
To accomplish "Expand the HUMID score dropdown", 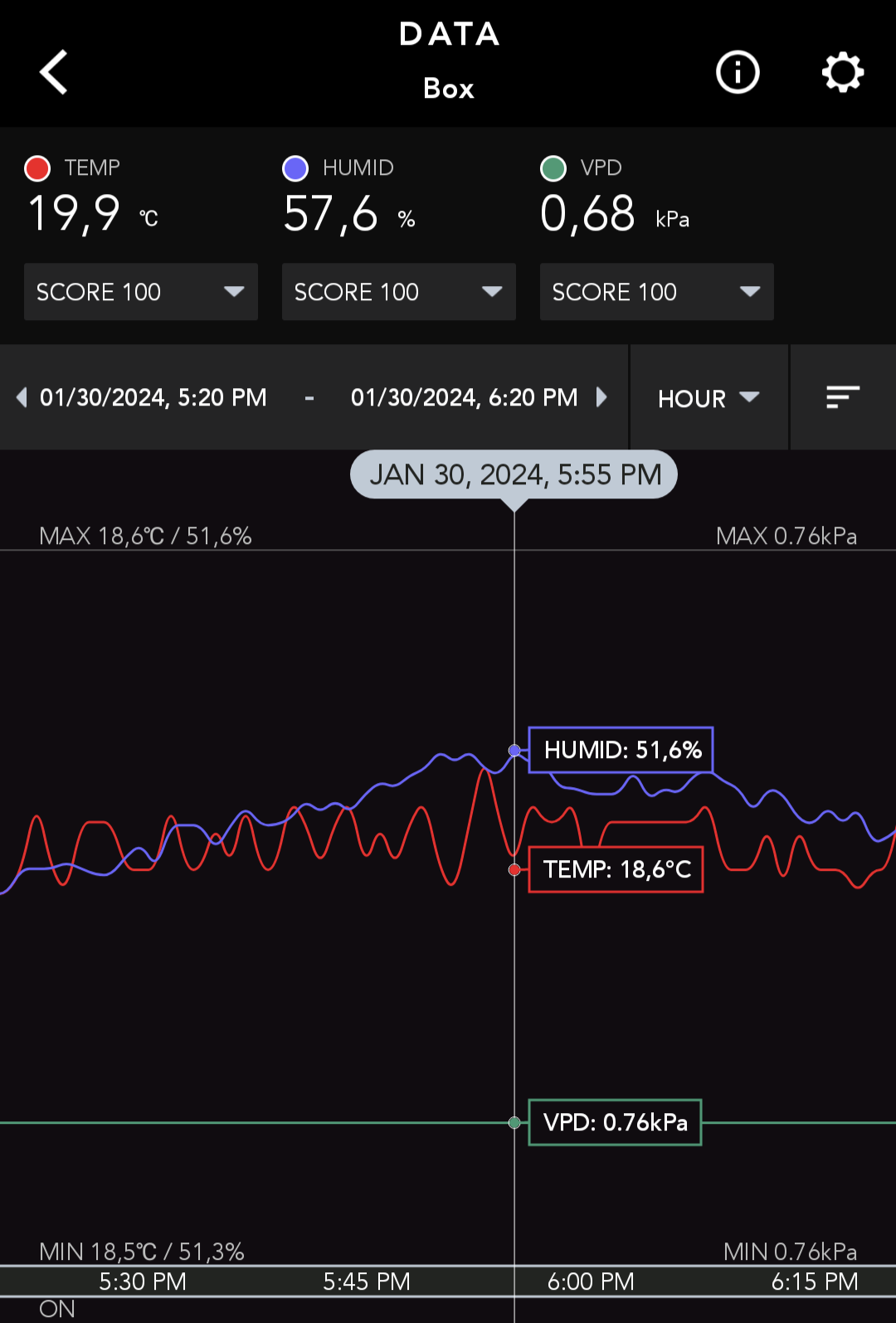I will [399, 292].
